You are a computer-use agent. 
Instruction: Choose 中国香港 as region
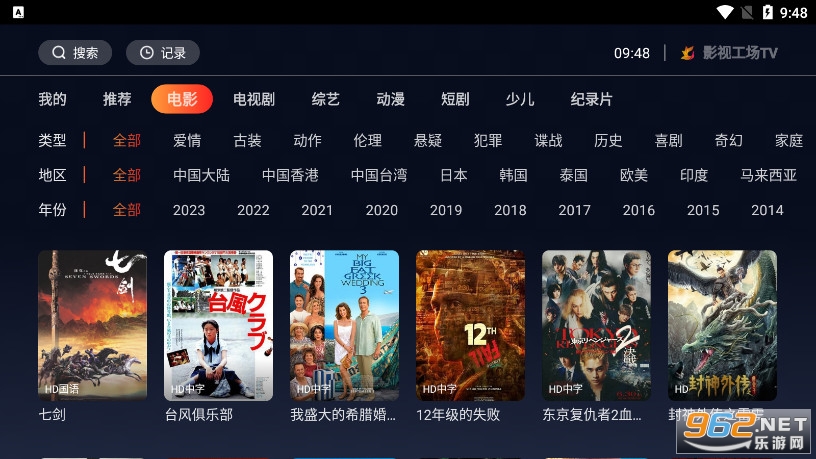tap(290, 175)
